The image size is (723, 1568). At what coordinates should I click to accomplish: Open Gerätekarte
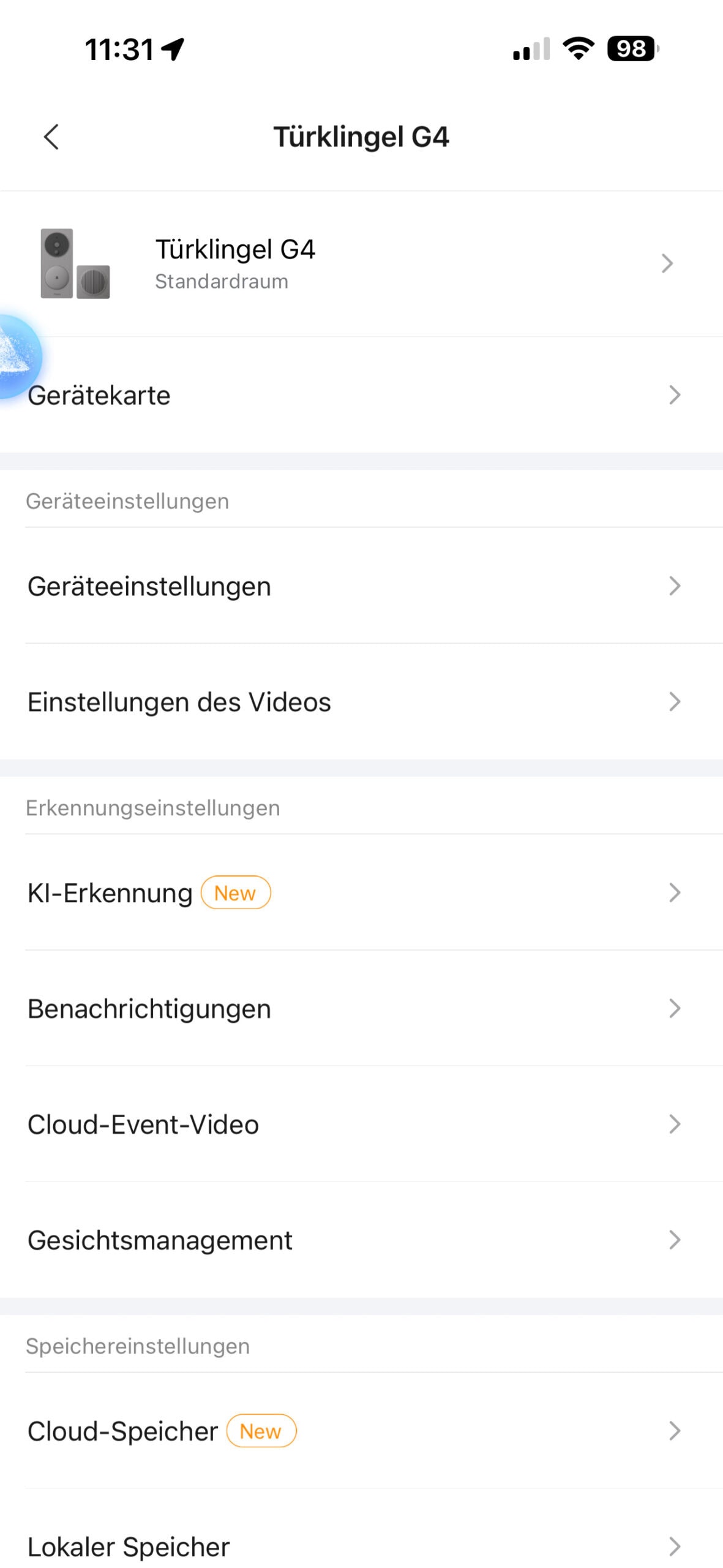(x=361, y=395)
